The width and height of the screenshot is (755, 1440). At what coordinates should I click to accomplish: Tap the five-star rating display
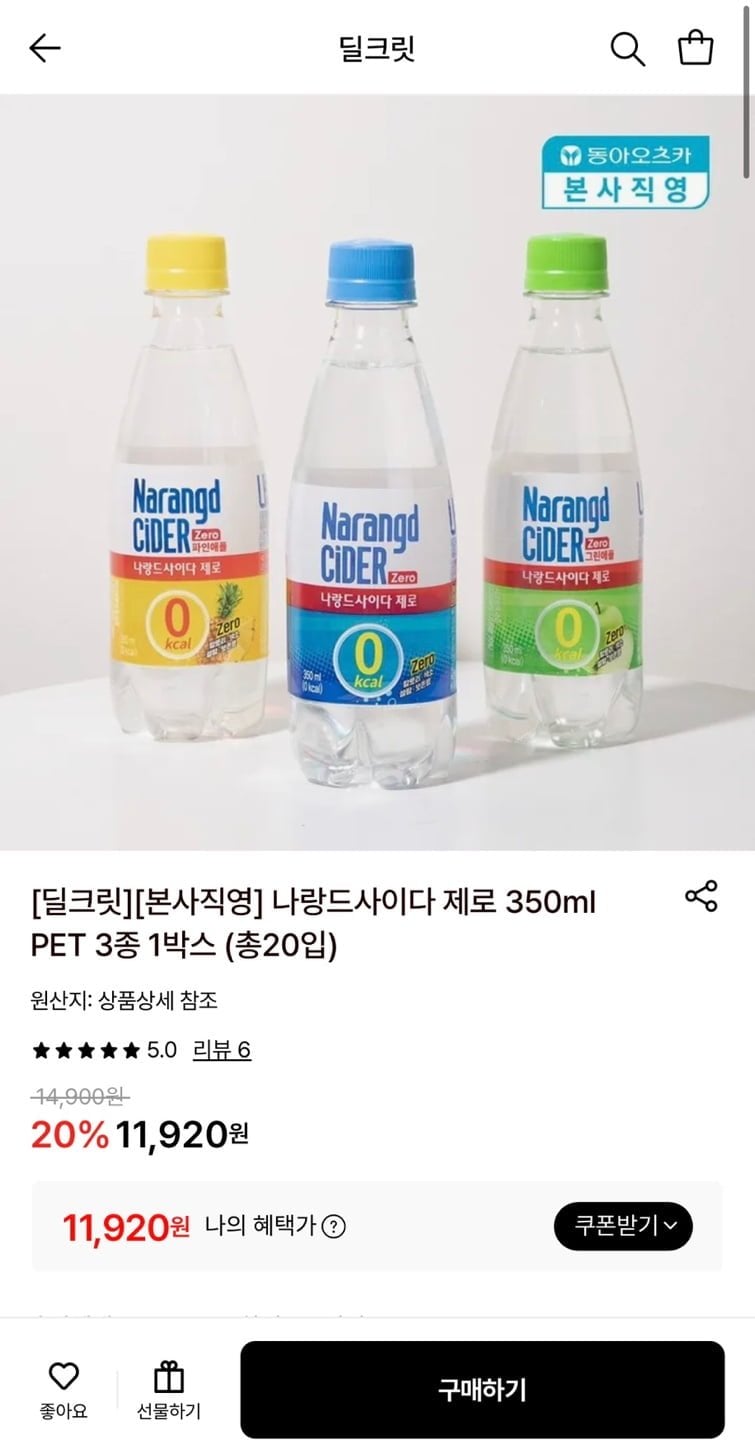(x=90, y=1051)
